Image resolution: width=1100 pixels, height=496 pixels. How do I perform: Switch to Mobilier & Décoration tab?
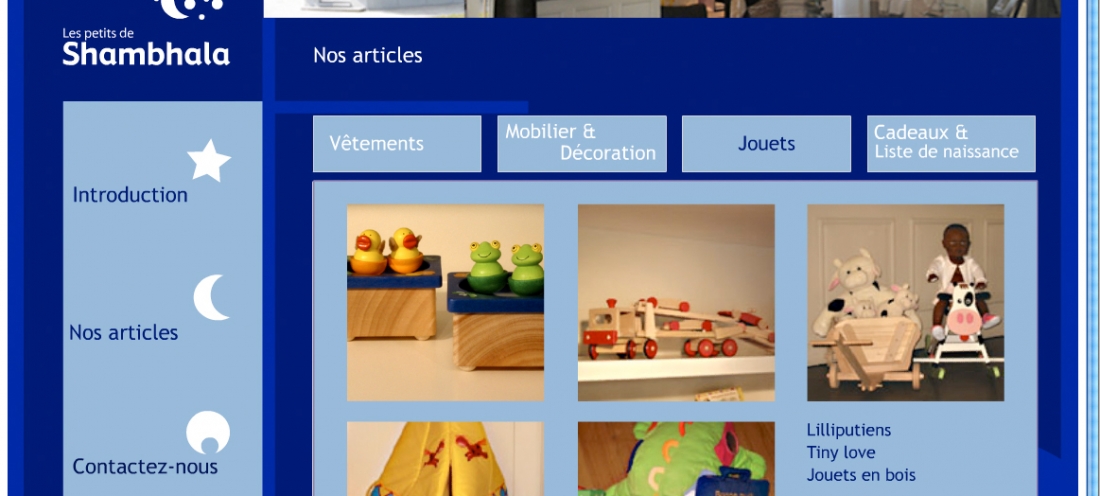click(581, 144)
